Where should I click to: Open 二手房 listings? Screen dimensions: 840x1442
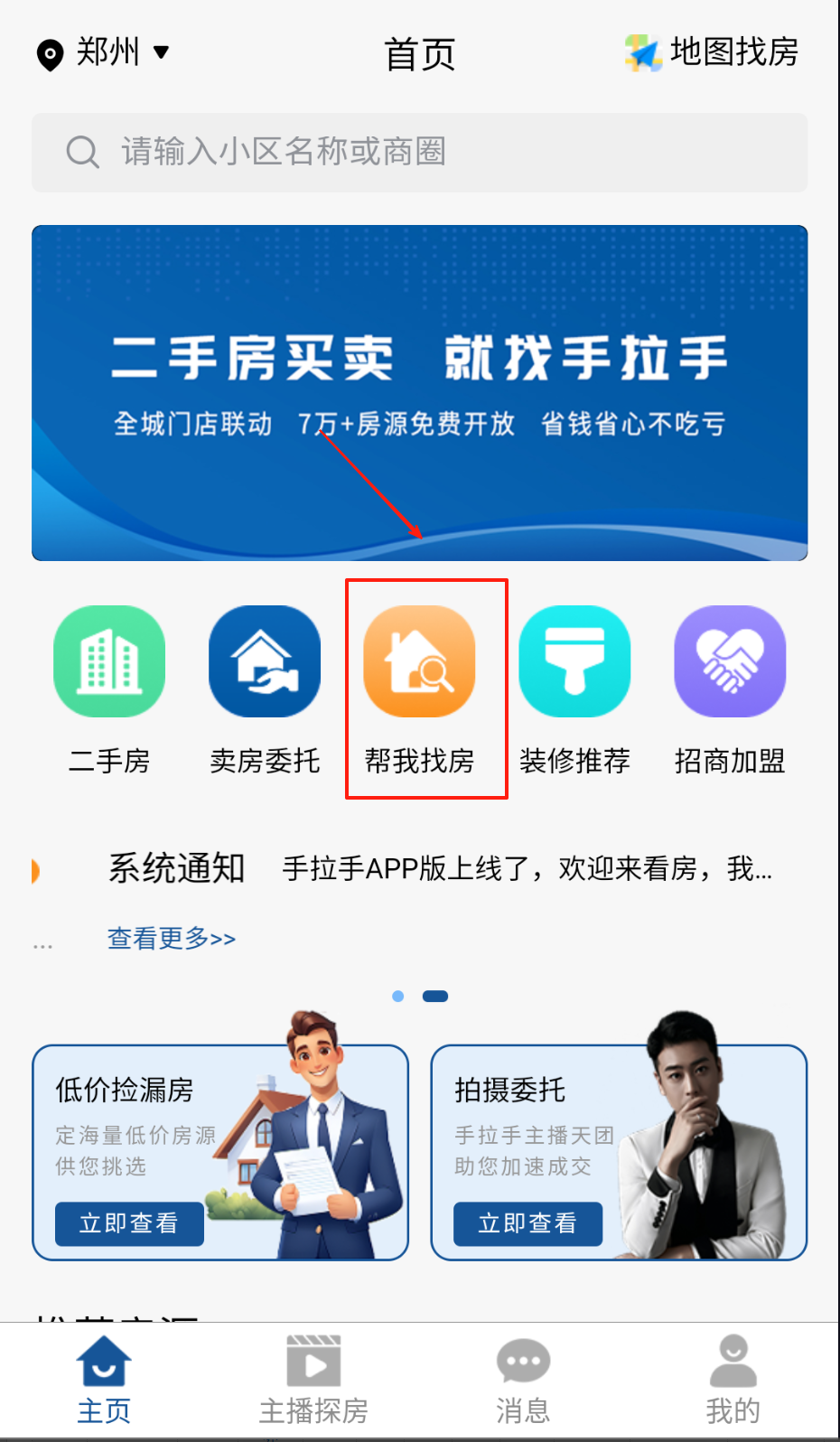109,688
